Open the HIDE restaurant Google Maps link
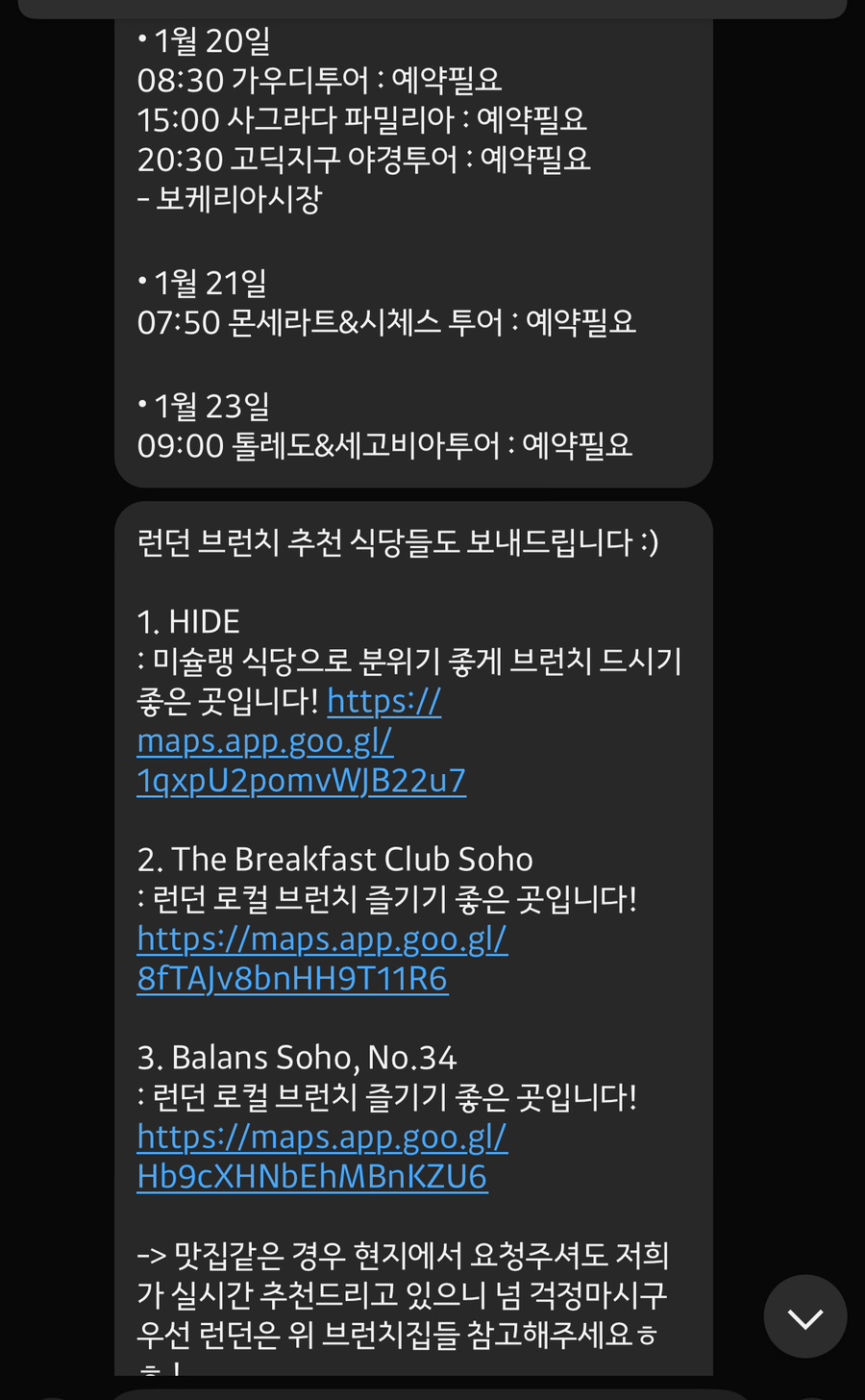Viewport: 865px width, 1400px height. 264,741
